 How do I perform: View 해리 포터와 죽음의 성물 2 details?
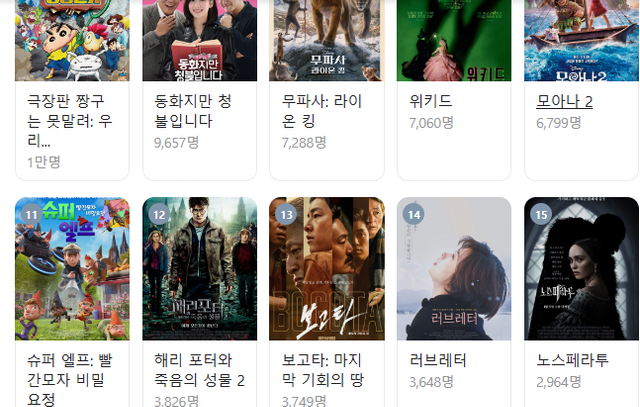199,270
